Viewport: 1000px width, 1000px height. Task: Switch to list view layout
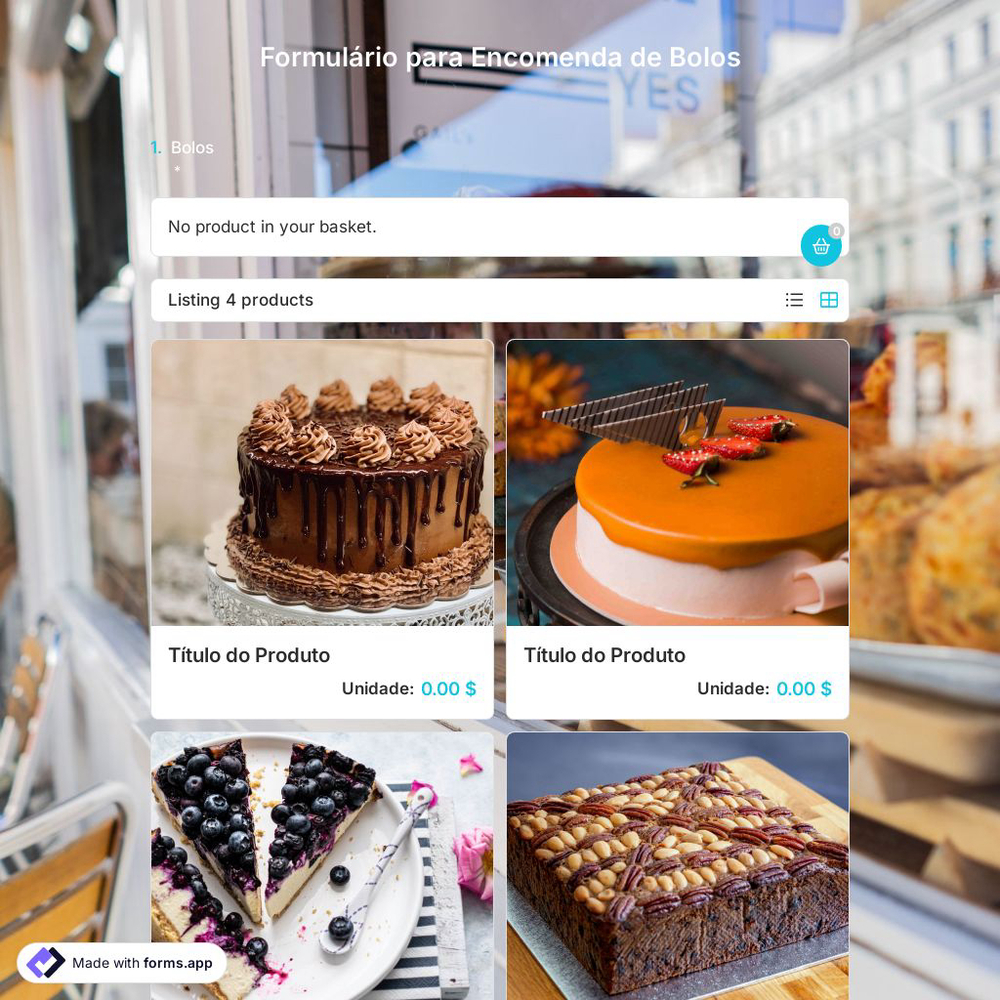(x=794, y=300)
